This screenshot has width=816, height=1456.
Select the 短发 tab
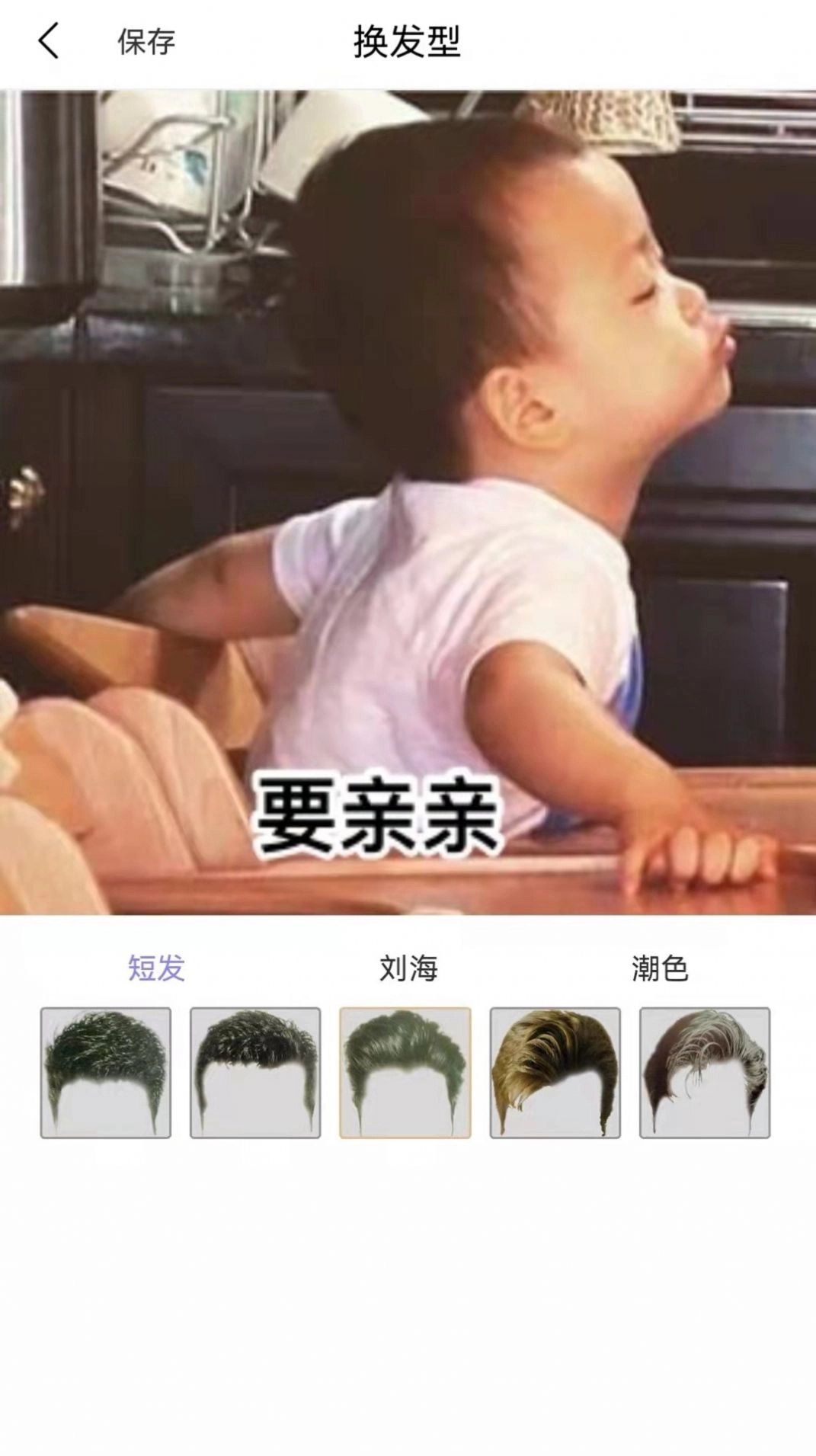coord(156,968)
